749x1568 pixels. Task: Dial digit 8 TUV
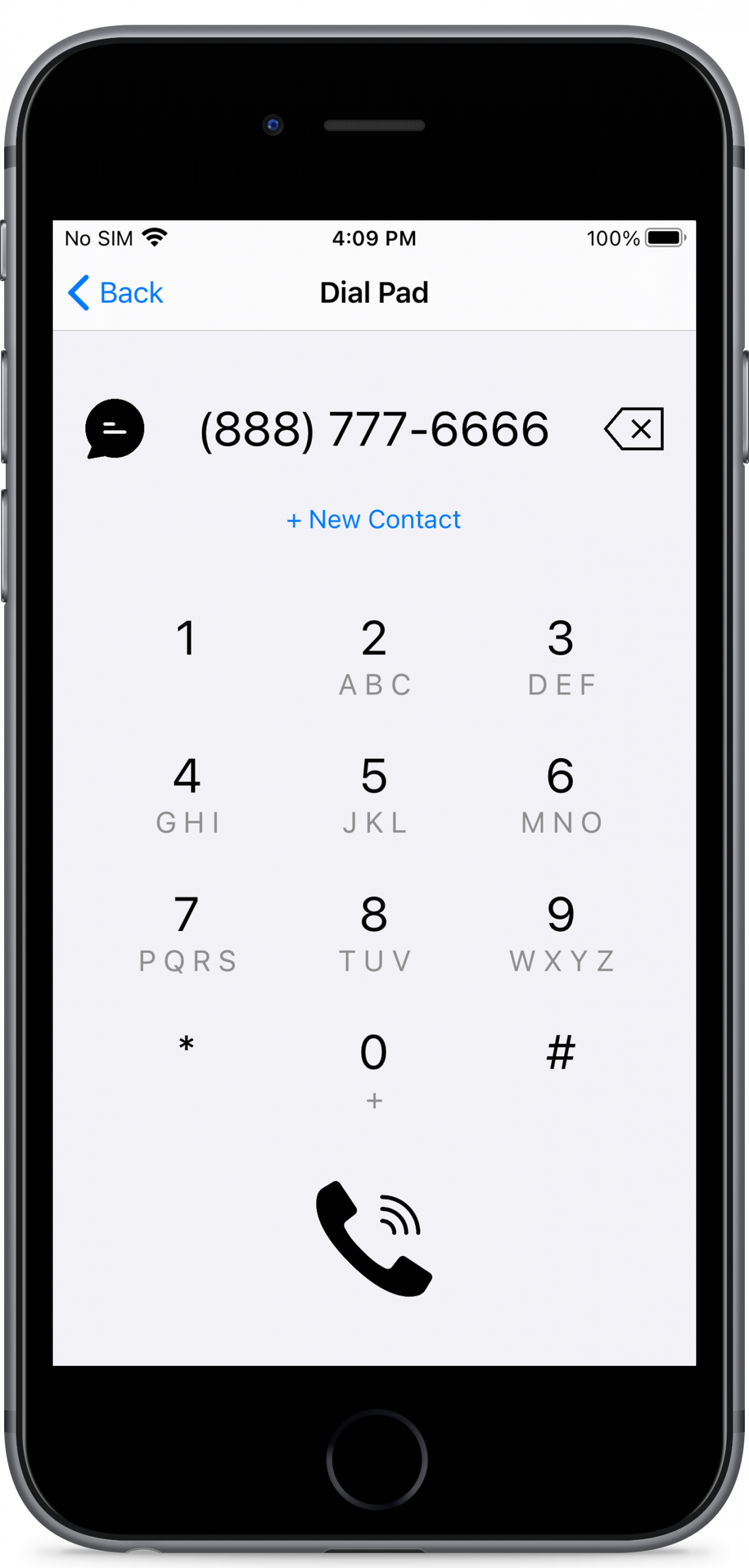(x=374, y=933)
